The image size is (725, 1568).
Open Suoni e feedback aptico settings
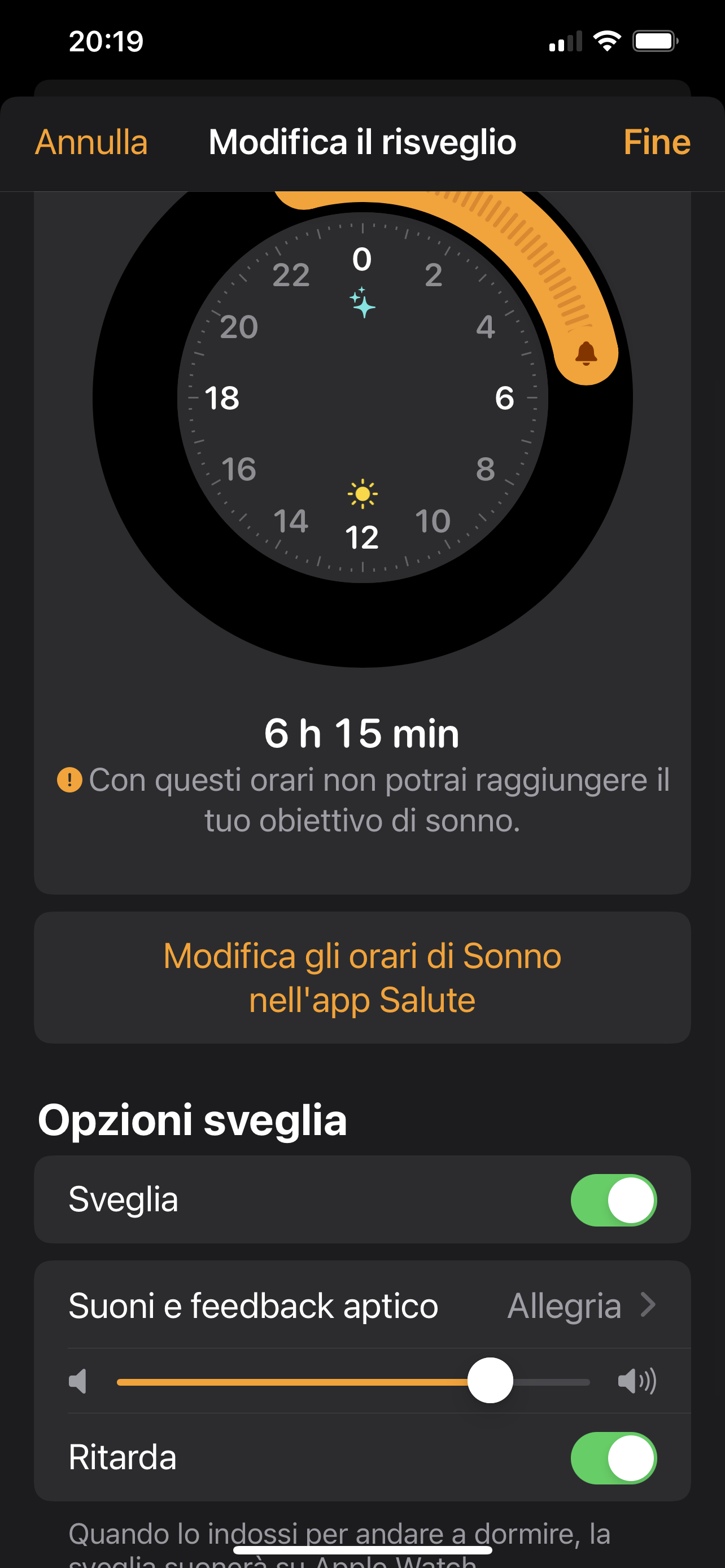(x=362, y=1304)
